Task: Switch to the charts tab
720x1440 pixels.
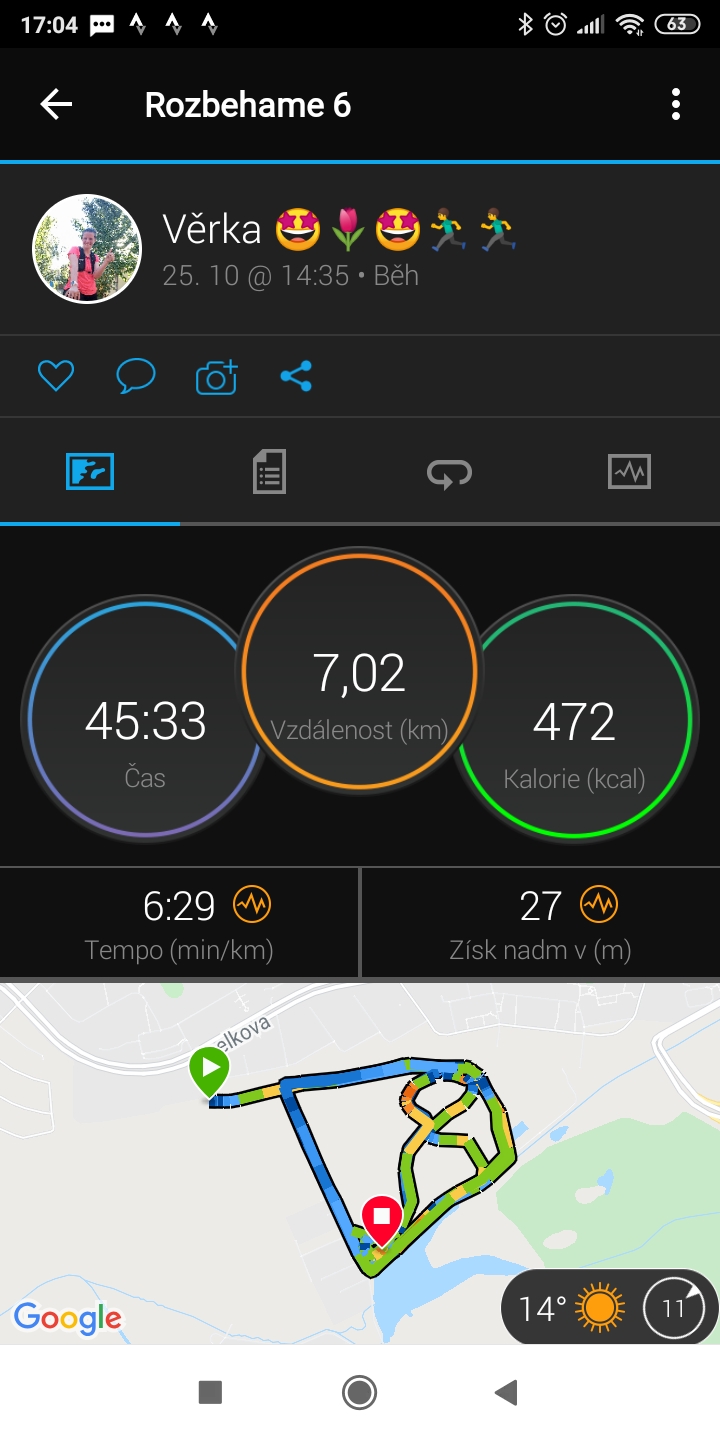Action: (629, 471)
